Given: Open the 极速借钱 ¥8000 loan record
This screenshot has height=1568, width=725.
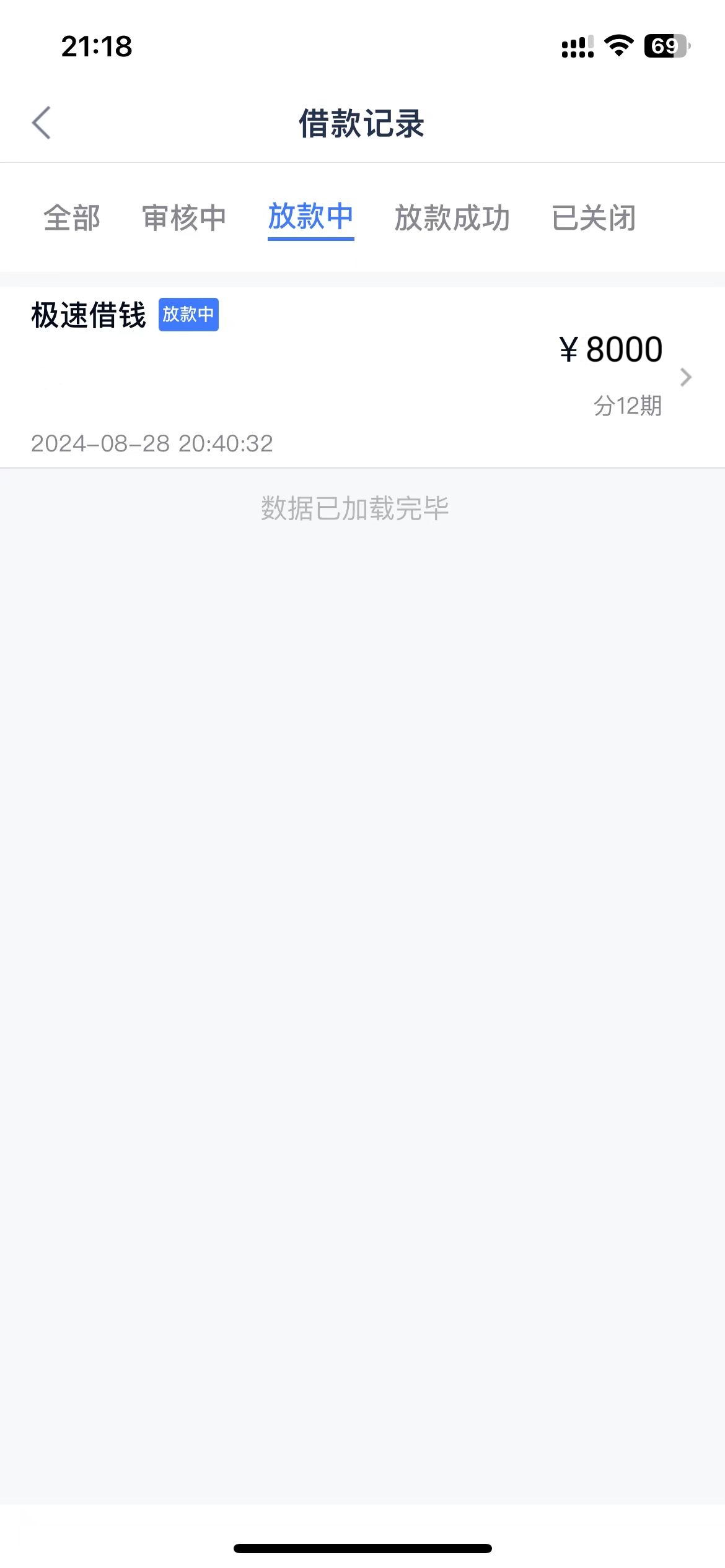Looking at the screenshot, I should (362, 377).
